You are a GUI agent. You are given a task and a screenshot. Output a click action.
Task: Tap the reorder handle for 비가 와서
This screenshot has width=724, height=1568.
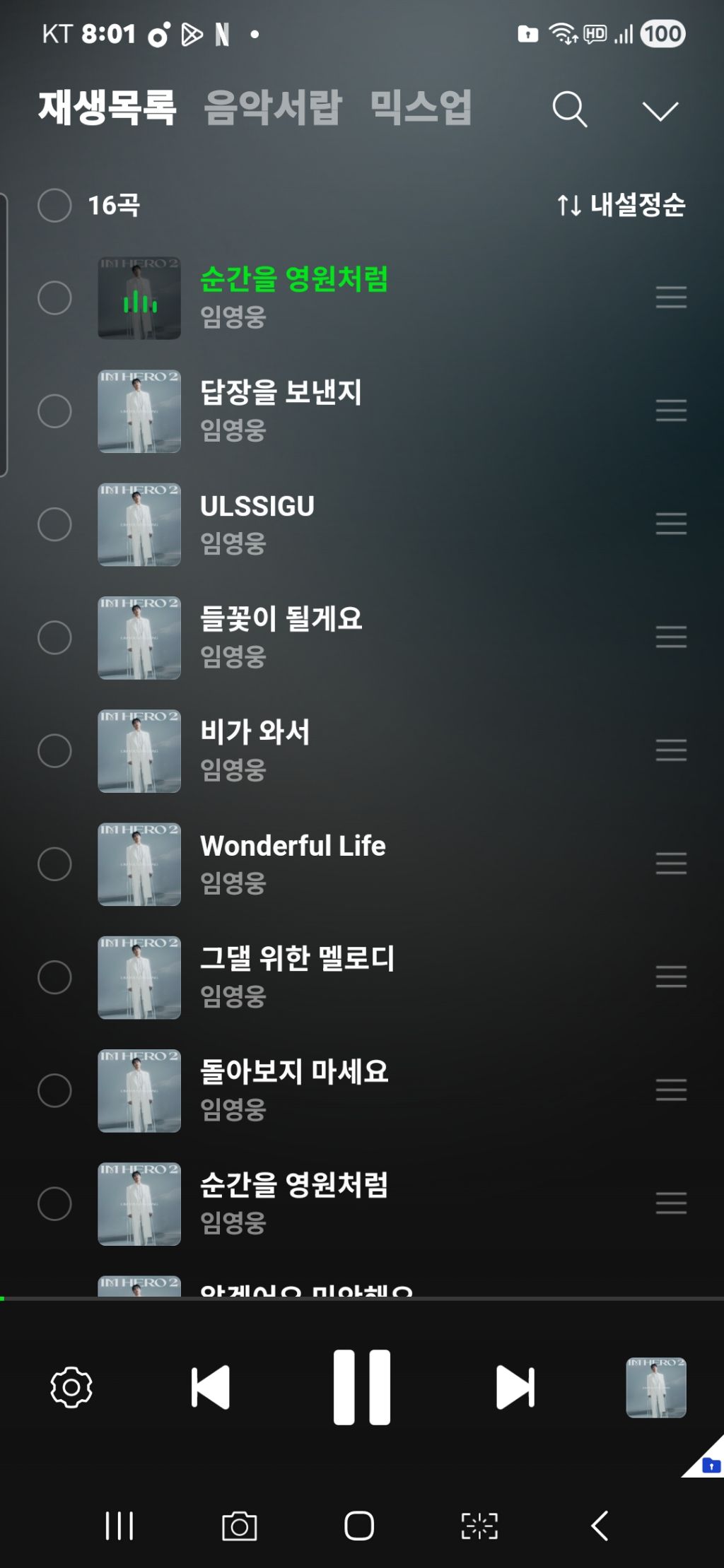671,750
